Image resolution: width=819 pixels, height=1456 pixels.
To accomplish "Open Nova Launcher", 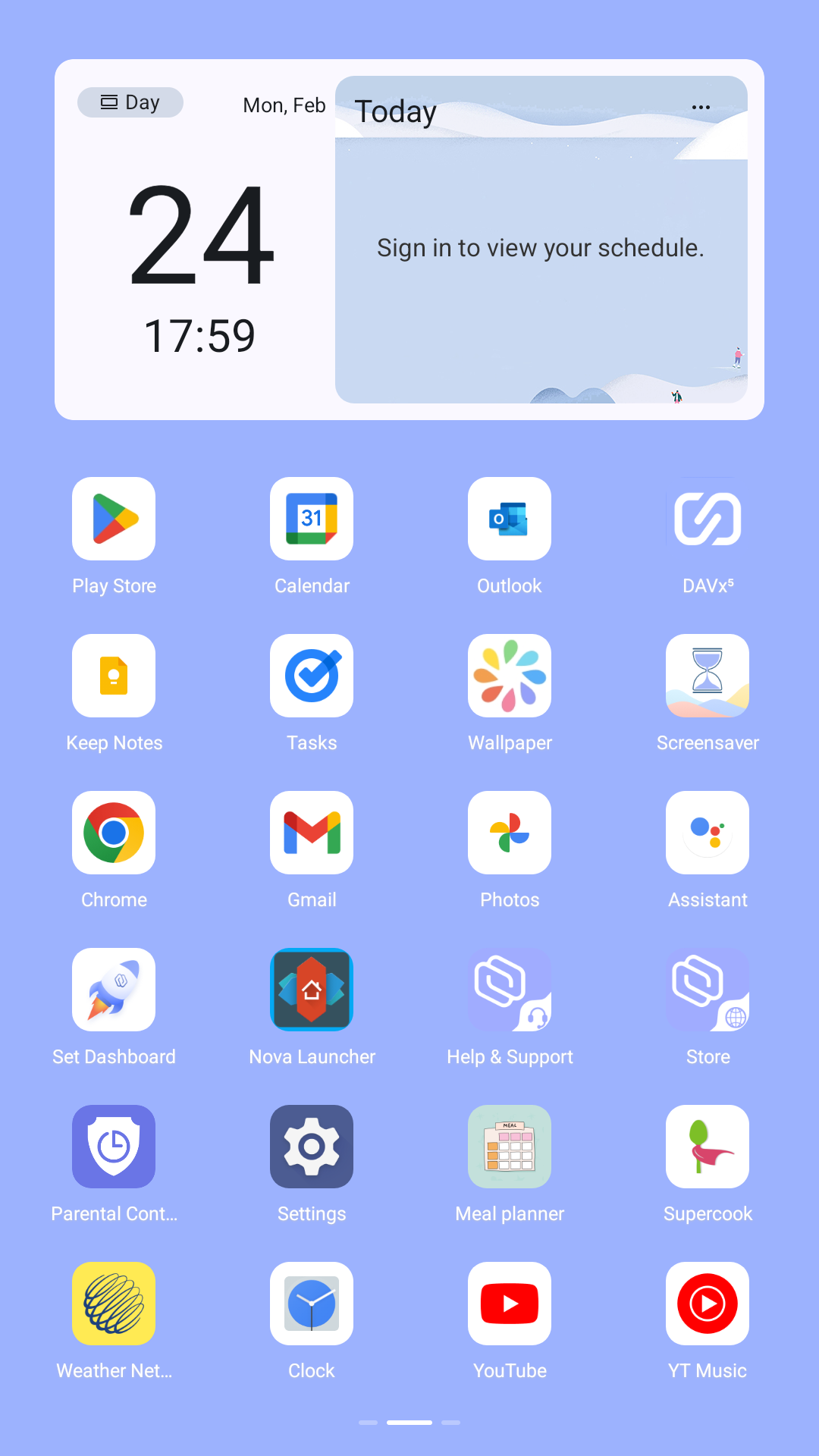I will tap(312, 990).
